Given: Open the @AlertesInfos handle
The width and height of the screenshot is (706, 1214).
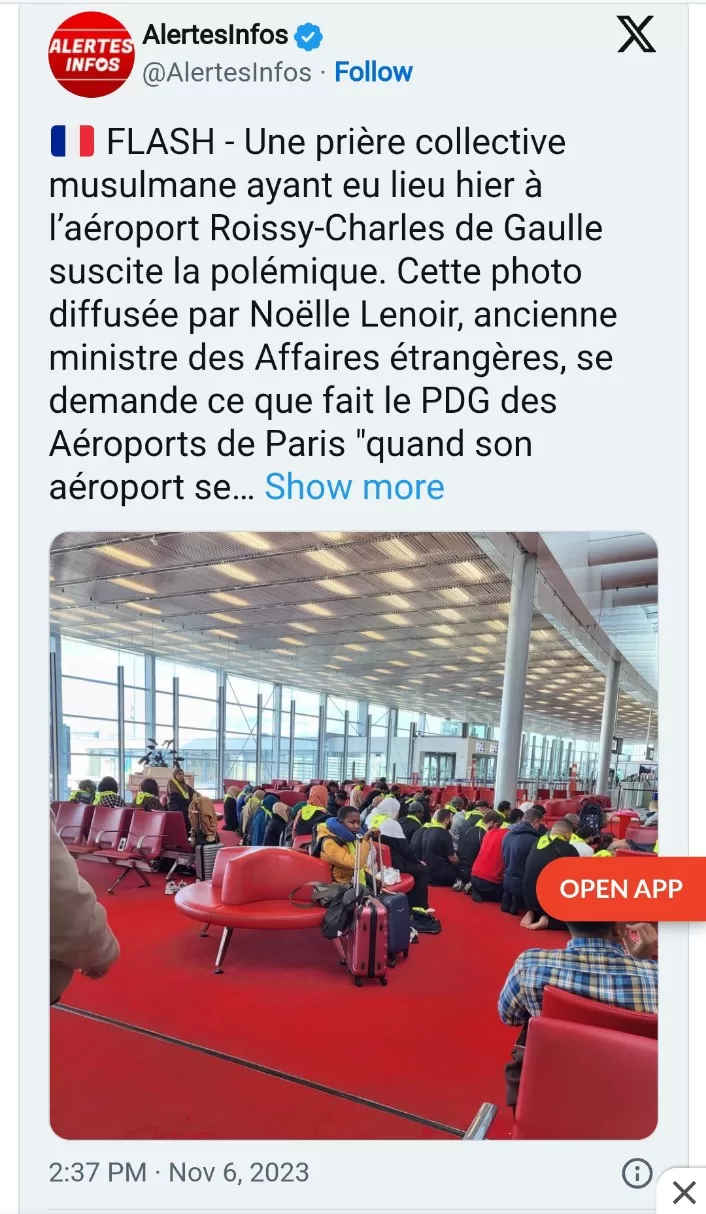Looking at the screenshot, I should 227,72.
